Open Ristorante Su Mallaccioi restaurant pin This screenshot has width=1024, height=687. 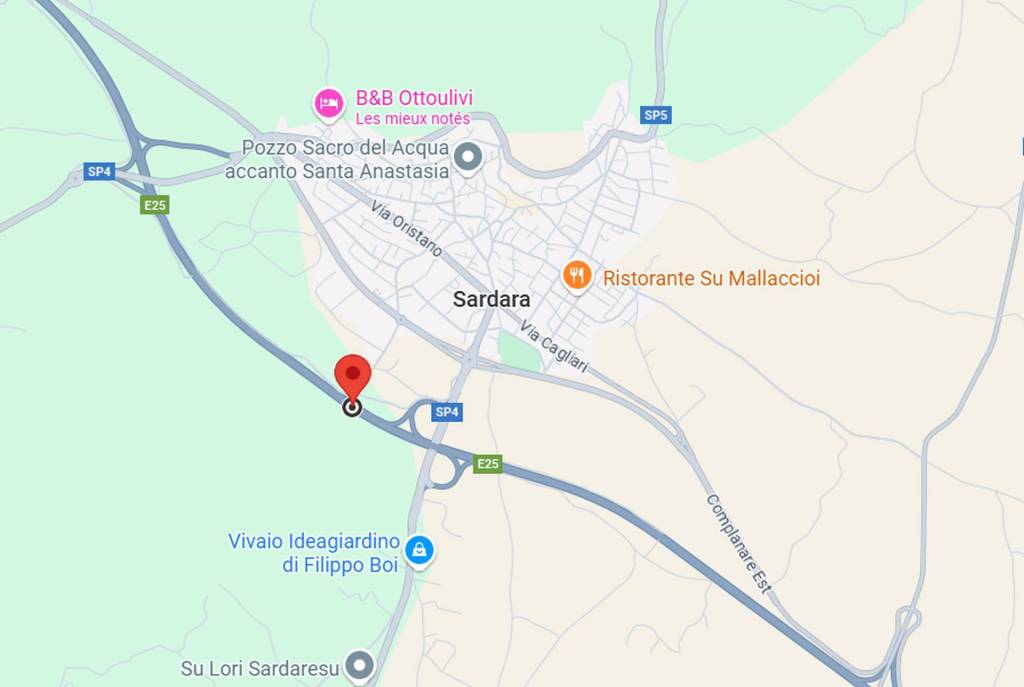pos(576,275)
